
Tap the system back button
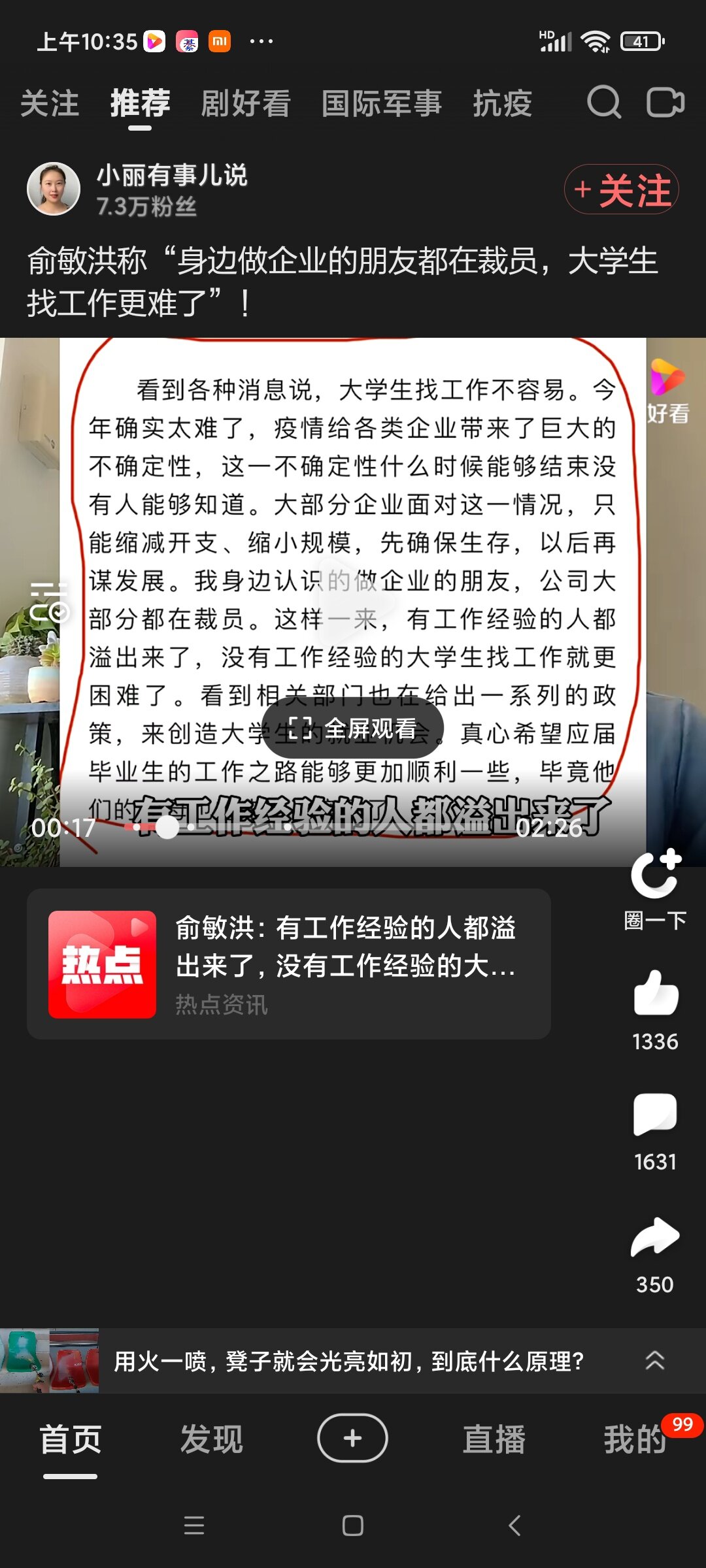click(514, 1526)
